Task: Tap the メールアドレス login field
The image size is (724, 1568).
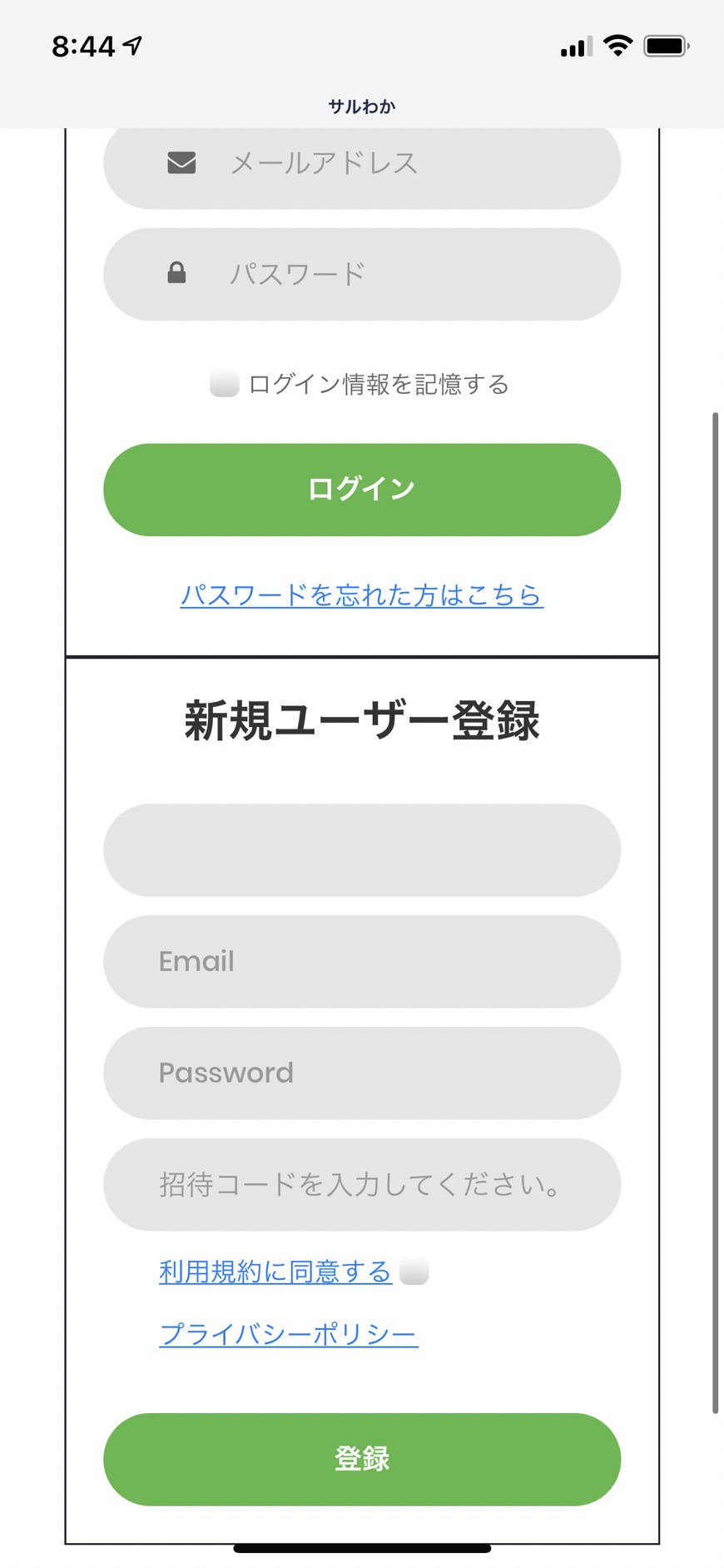Action: click(362, 164)
